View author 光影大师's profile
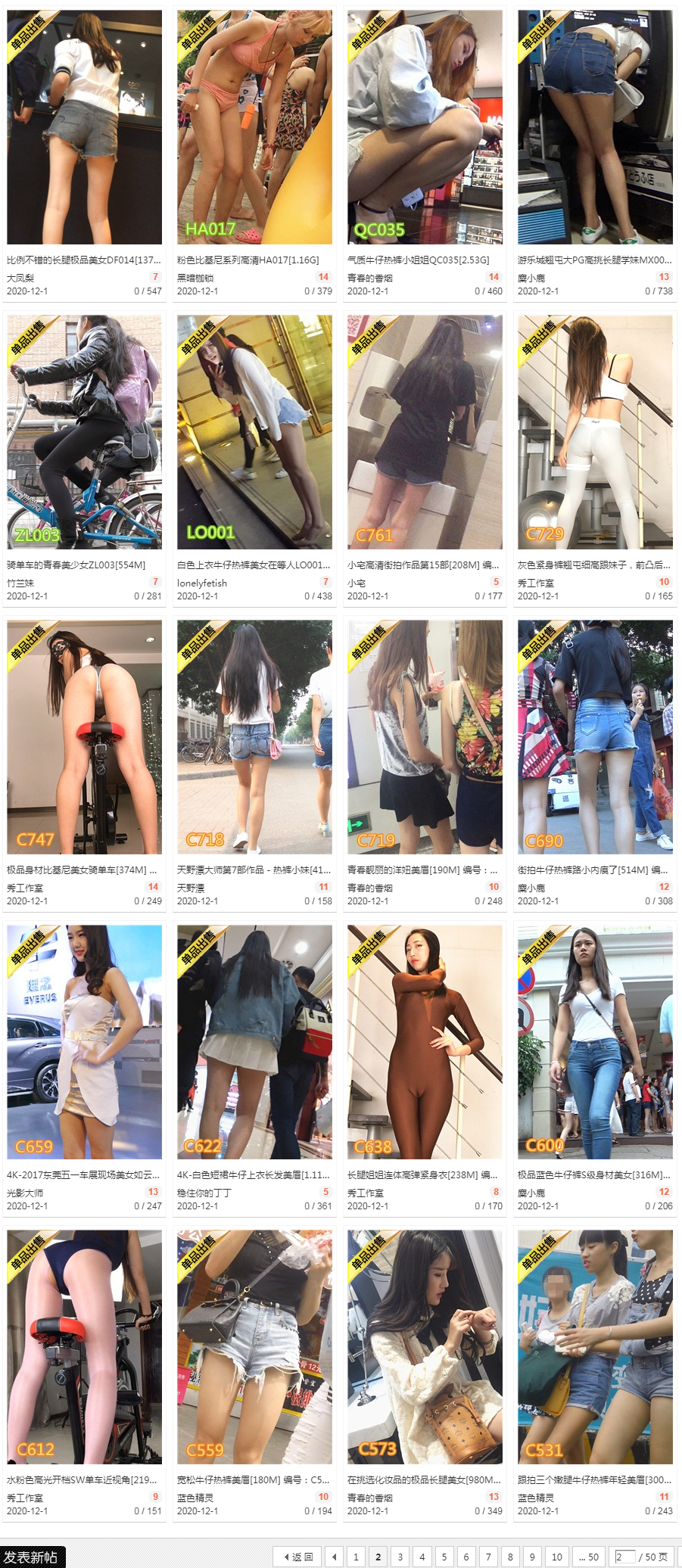This screenshot has width=682, height=1568. pos(25,1193)
